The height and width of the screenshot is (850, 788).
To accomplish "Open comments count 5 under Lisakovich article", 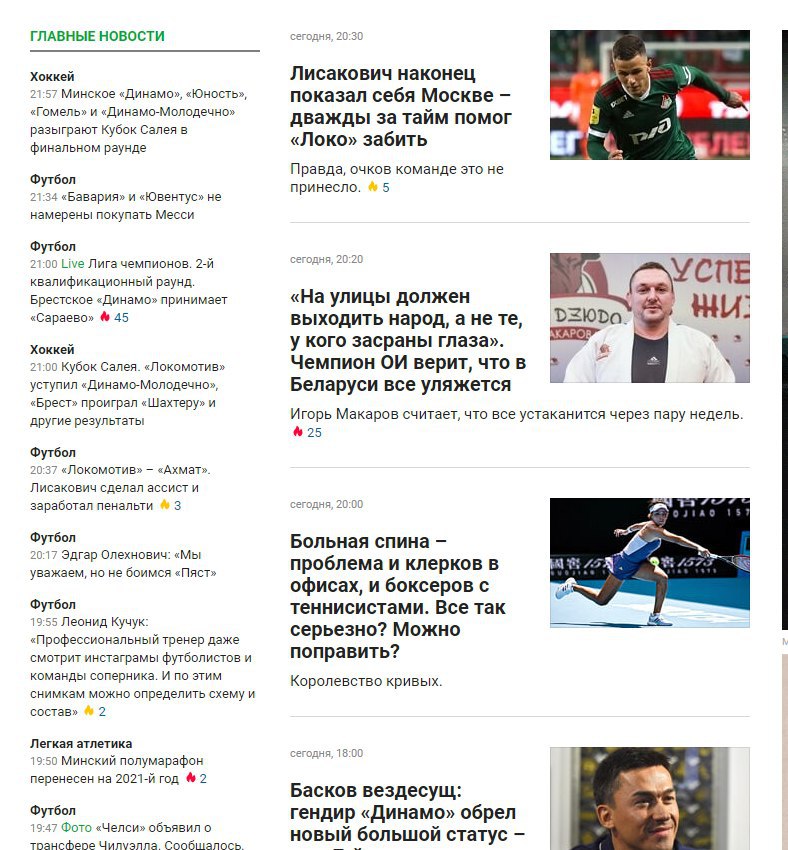I will pos(379,187).
